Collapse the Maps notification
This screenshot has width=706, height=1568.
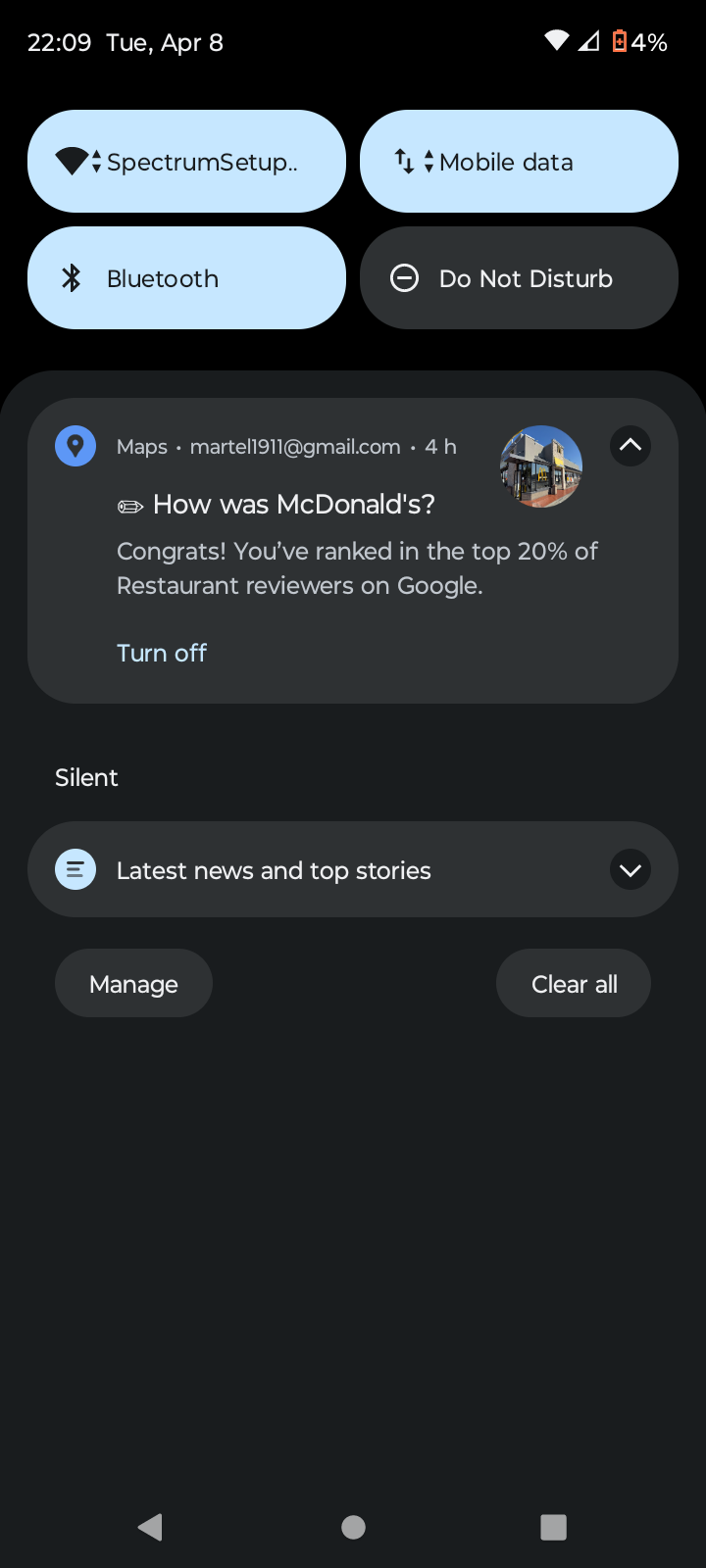pos(630,446)
